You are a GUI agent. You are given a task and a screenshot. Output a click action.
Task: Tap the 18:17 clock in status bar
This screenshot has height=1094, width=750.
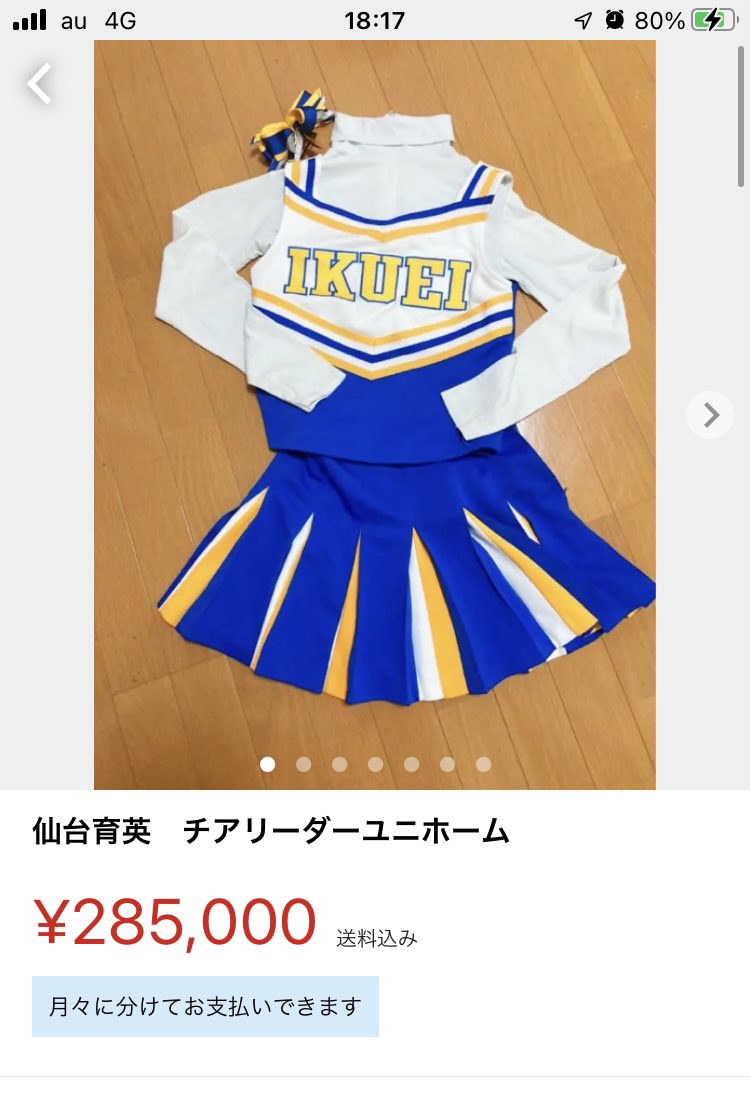[x=375, y=17]
